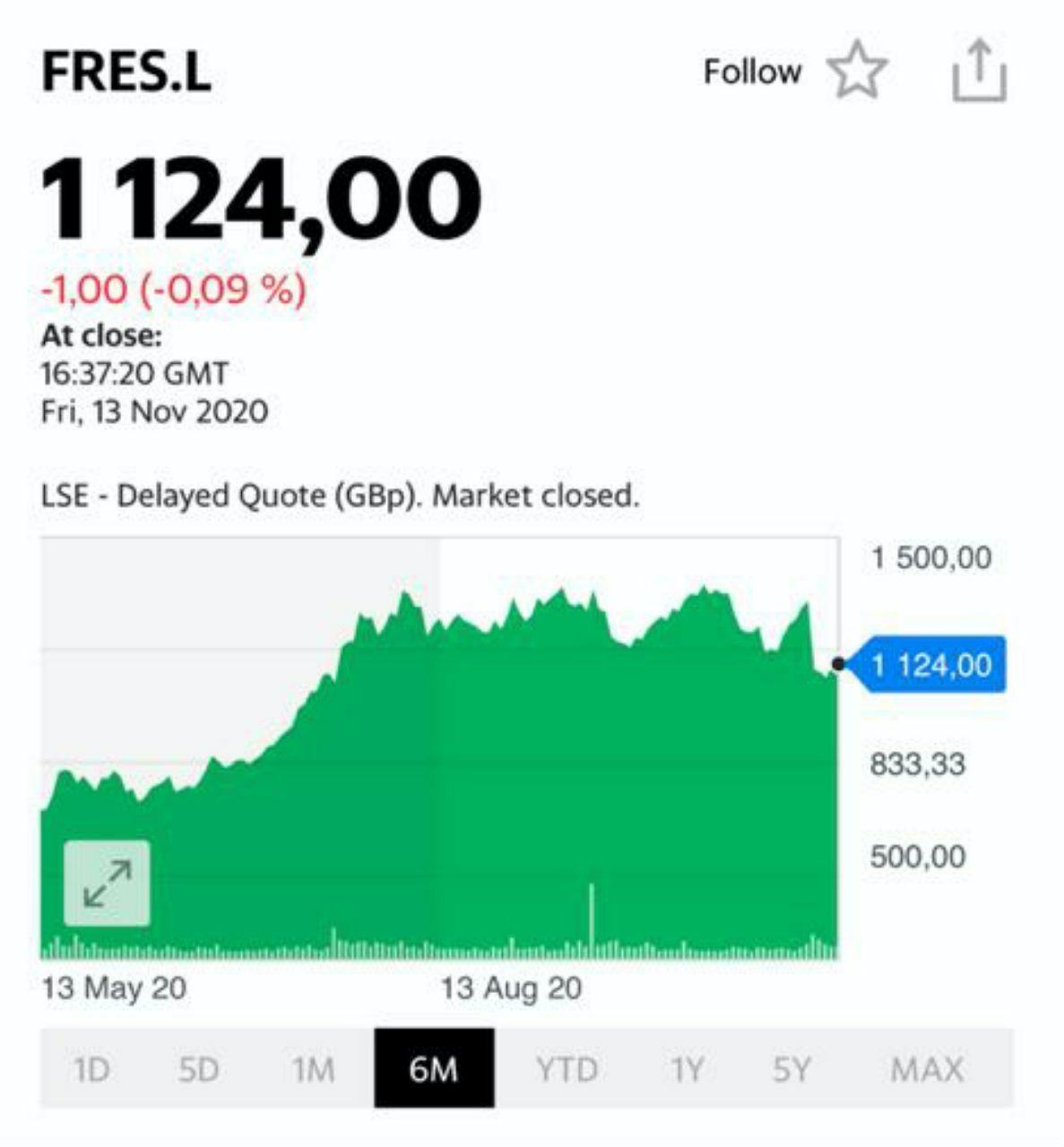This screenshot has width=1064, height=1147.
Task: Follow the FRES.L stock with star
Action: coord(856,71)
